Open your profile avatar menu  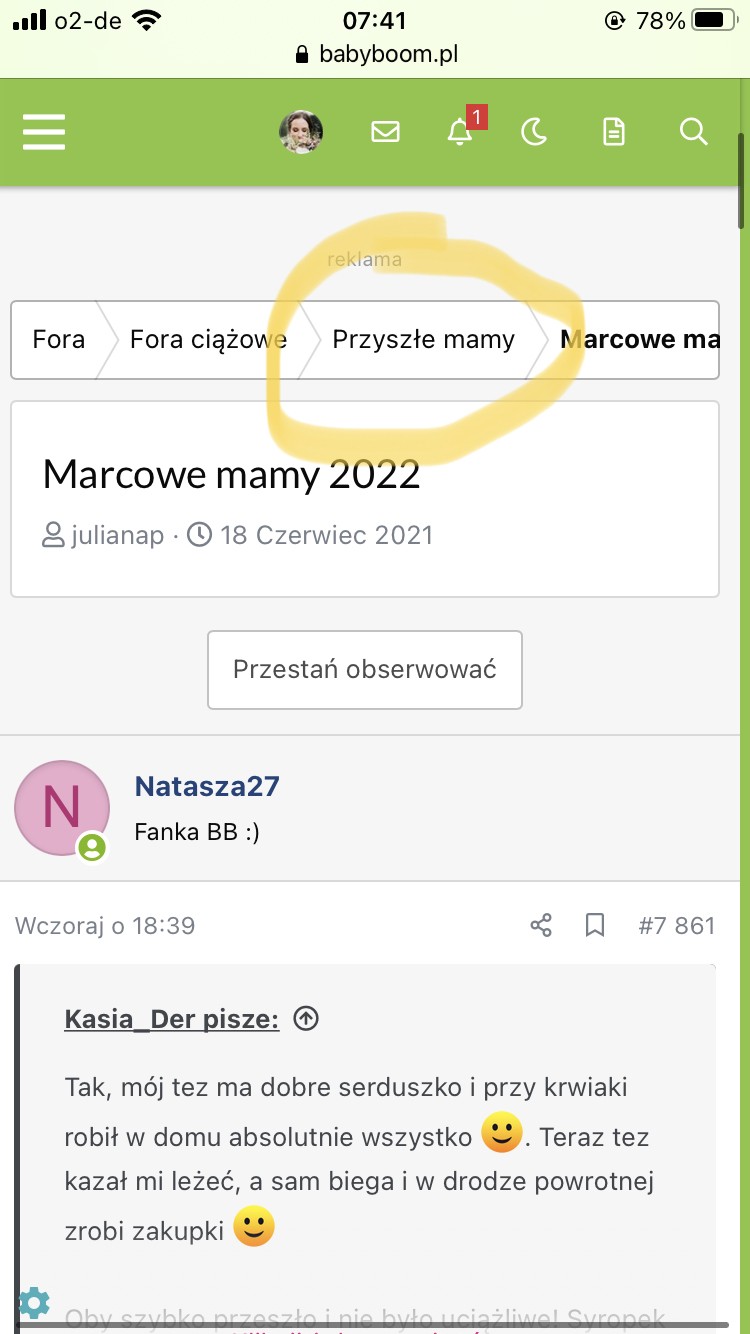(x=300, y=132)
